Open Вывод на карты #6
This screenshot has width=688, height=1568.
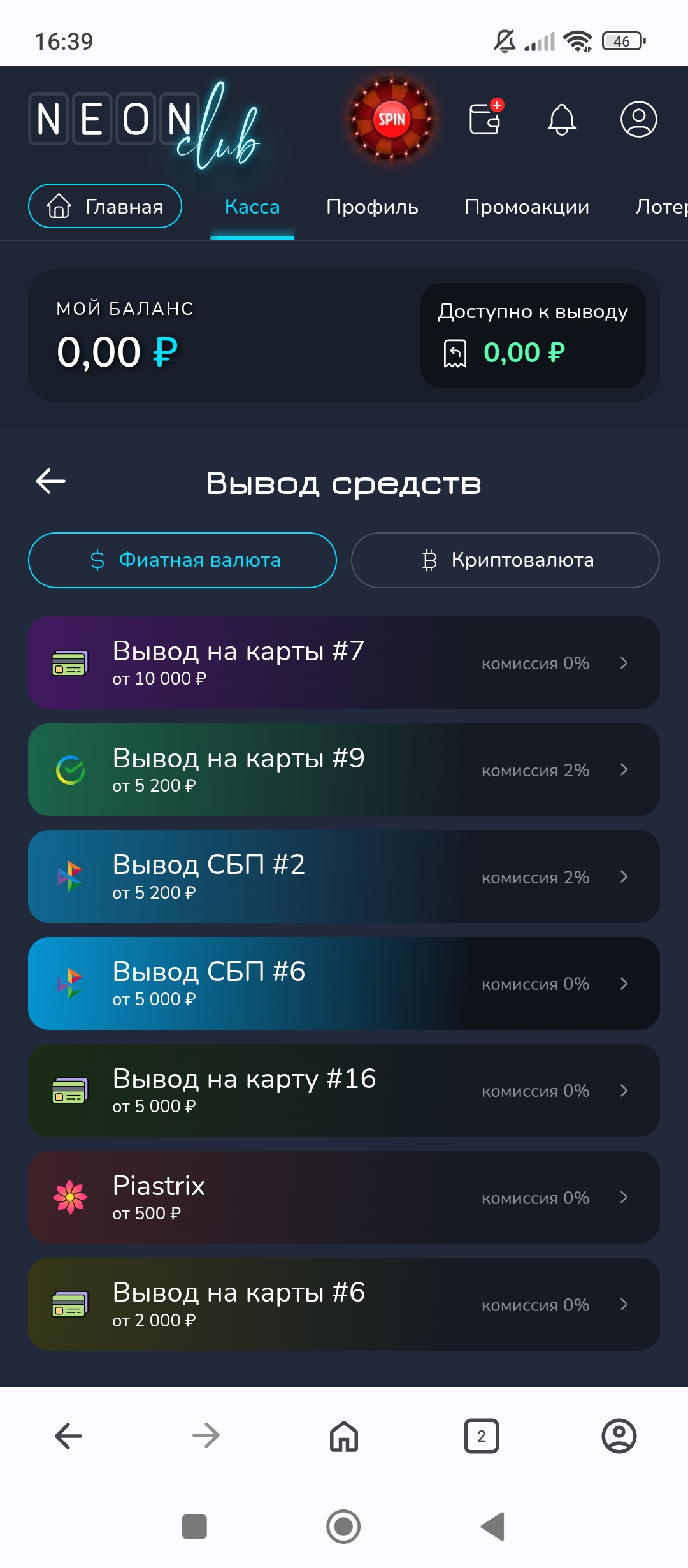click(x=344, y=1304)
